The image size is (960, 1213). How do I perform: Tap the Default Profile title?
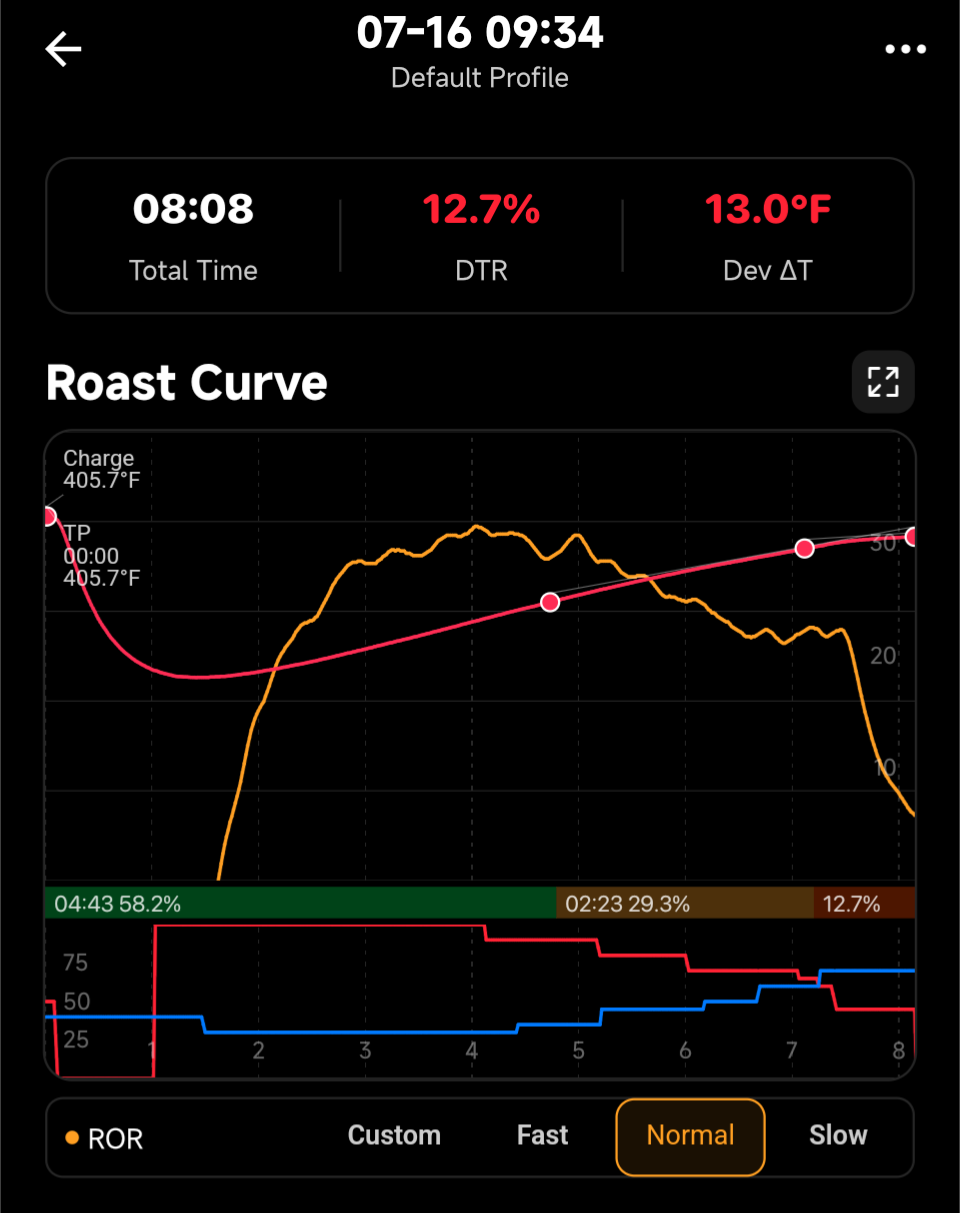[x=479, y=78]
